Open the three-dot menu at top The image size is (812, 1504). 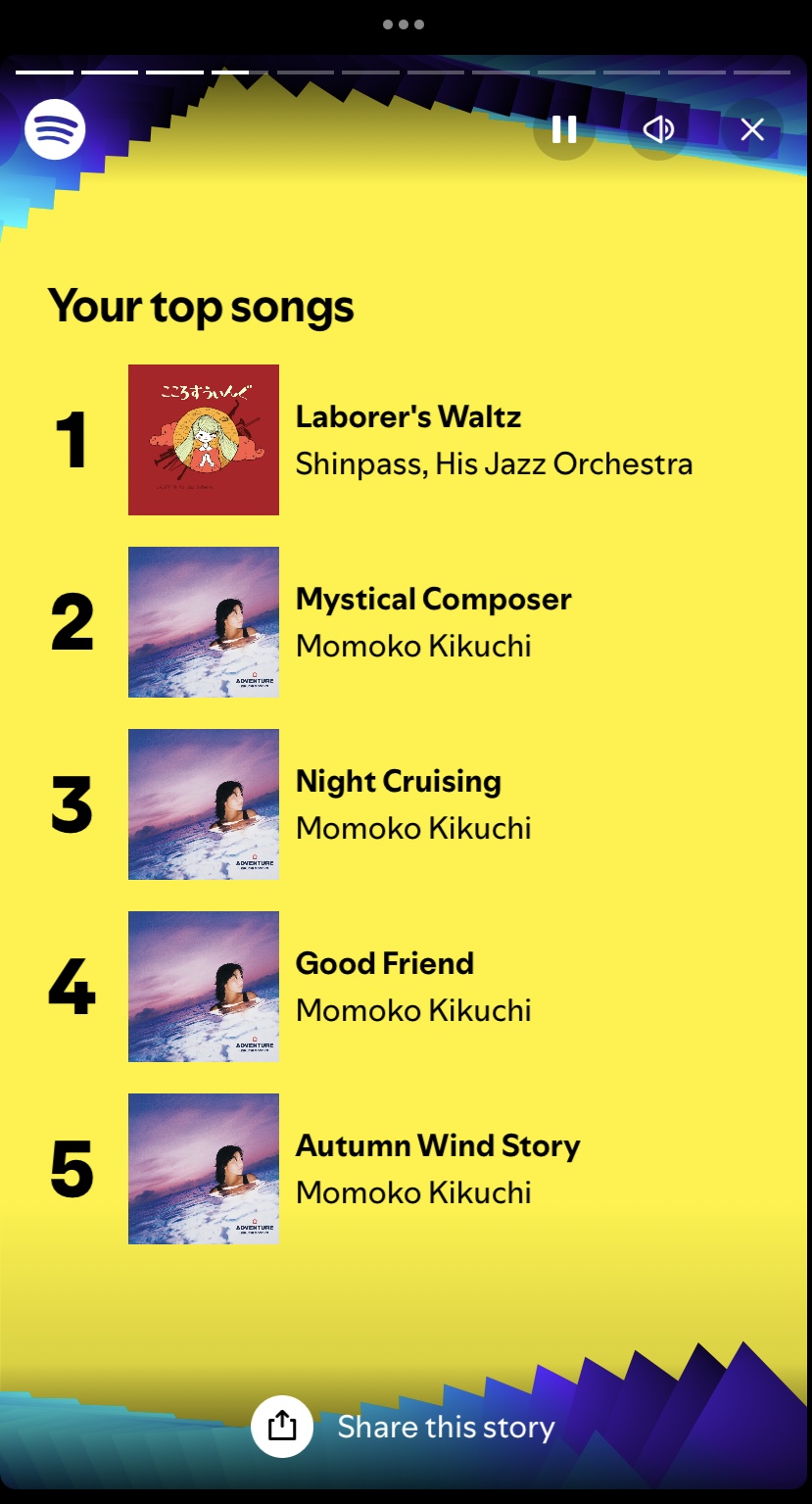pyautogui.click(x=403, y=24)
